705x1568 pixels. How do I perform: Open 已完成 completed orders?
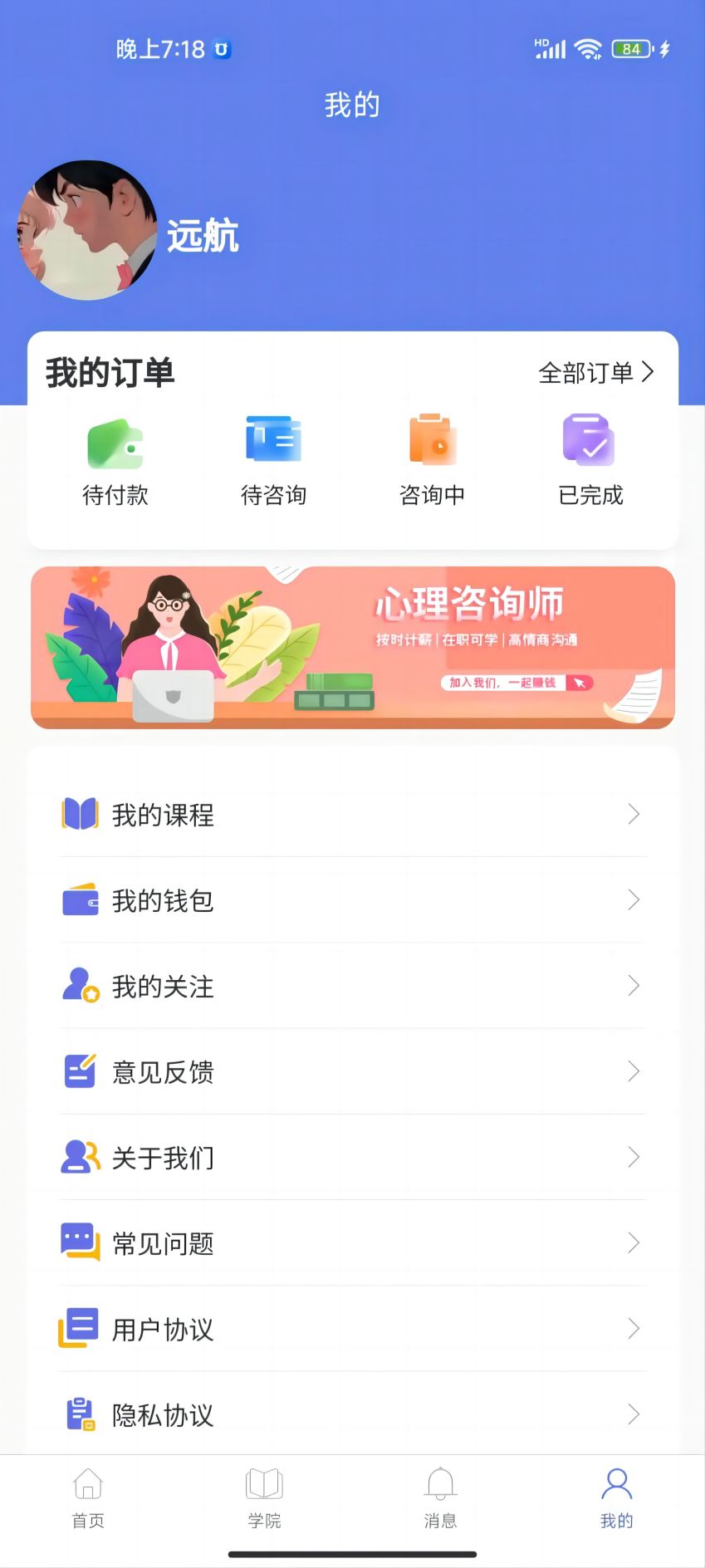point(590,461)
